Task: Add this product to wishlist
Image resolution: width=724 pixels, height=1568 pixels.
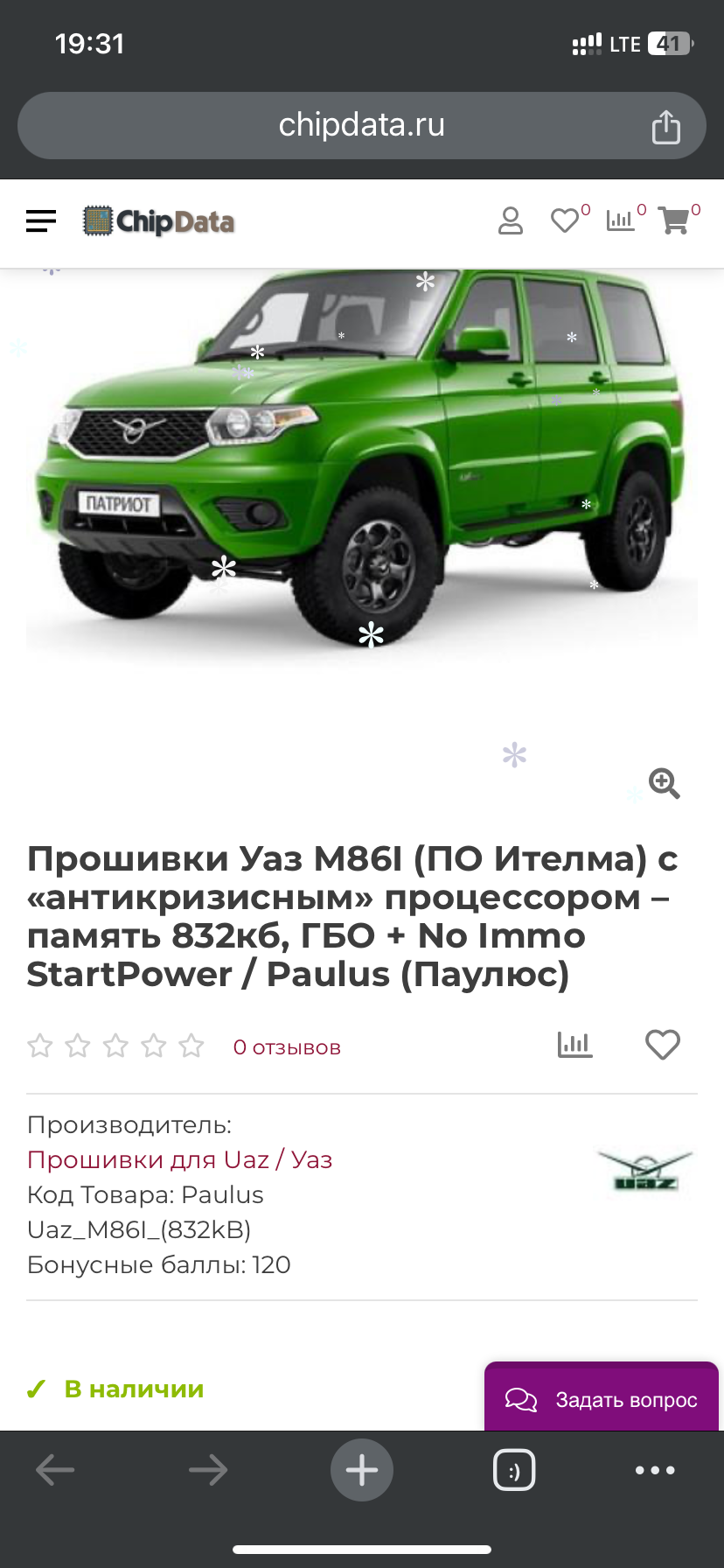Action: 662,1045
